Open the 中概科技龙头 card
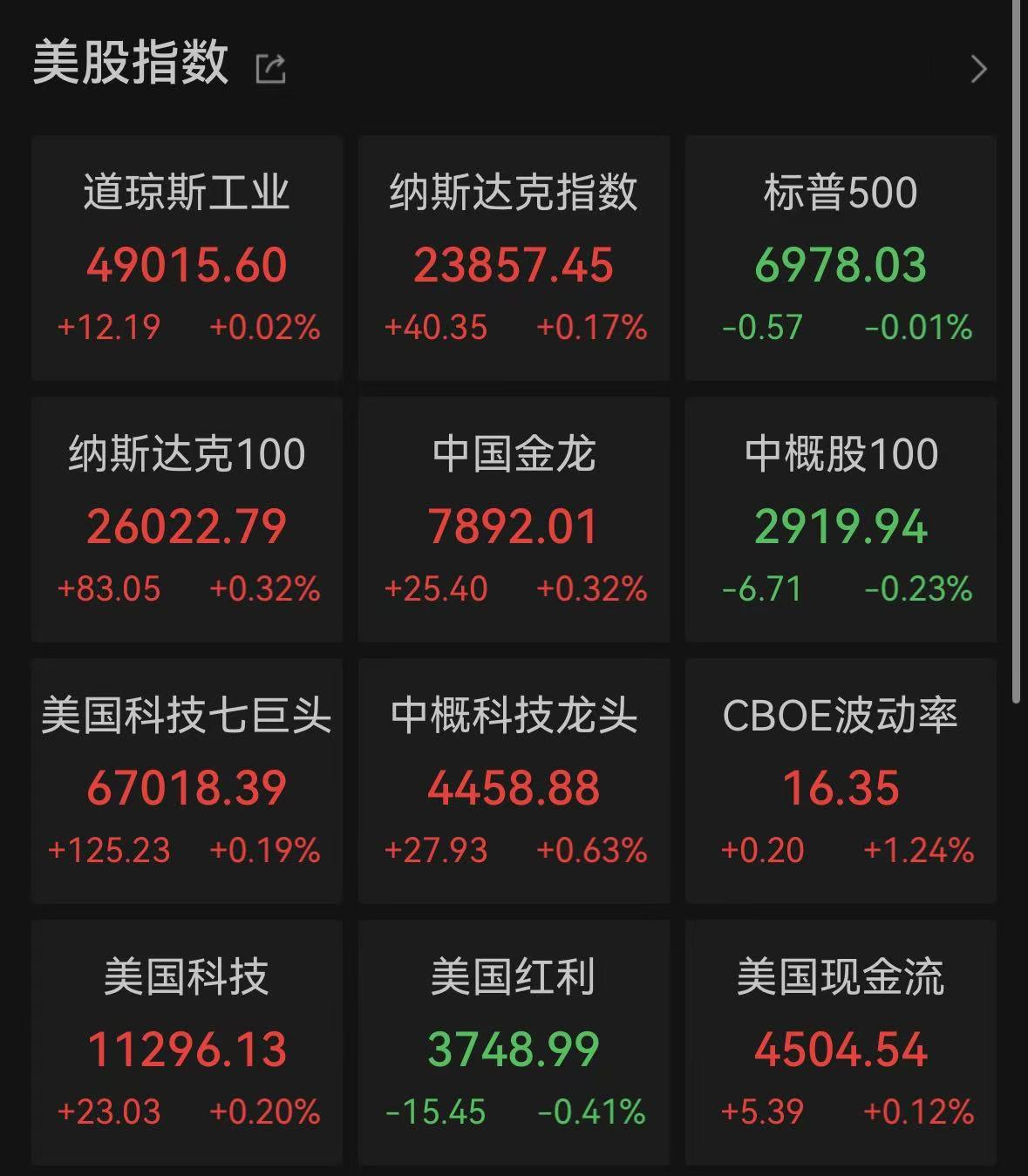This screenshot has width=1028, height=1176. point(514,781)
